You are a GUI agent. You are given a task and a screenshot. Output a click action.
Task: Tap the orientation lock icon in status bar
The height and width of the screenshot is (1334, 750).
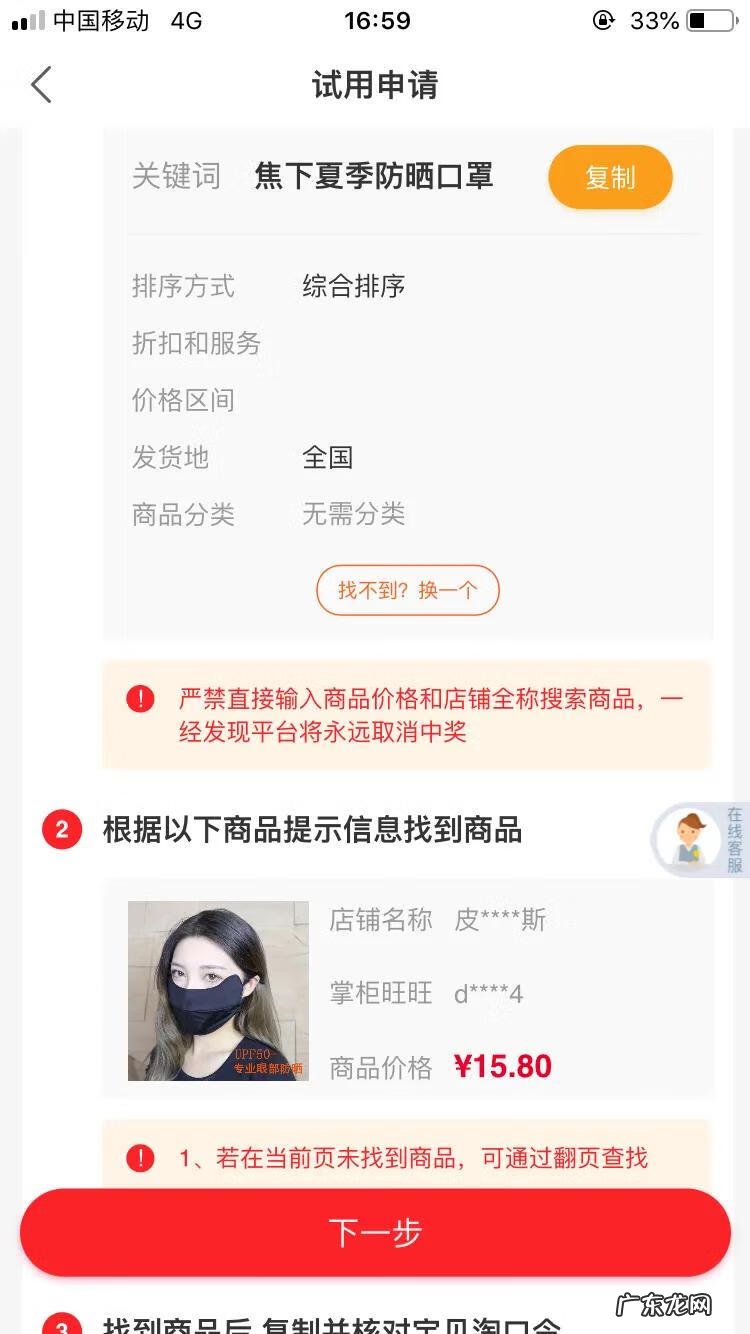tap(602, 18)
